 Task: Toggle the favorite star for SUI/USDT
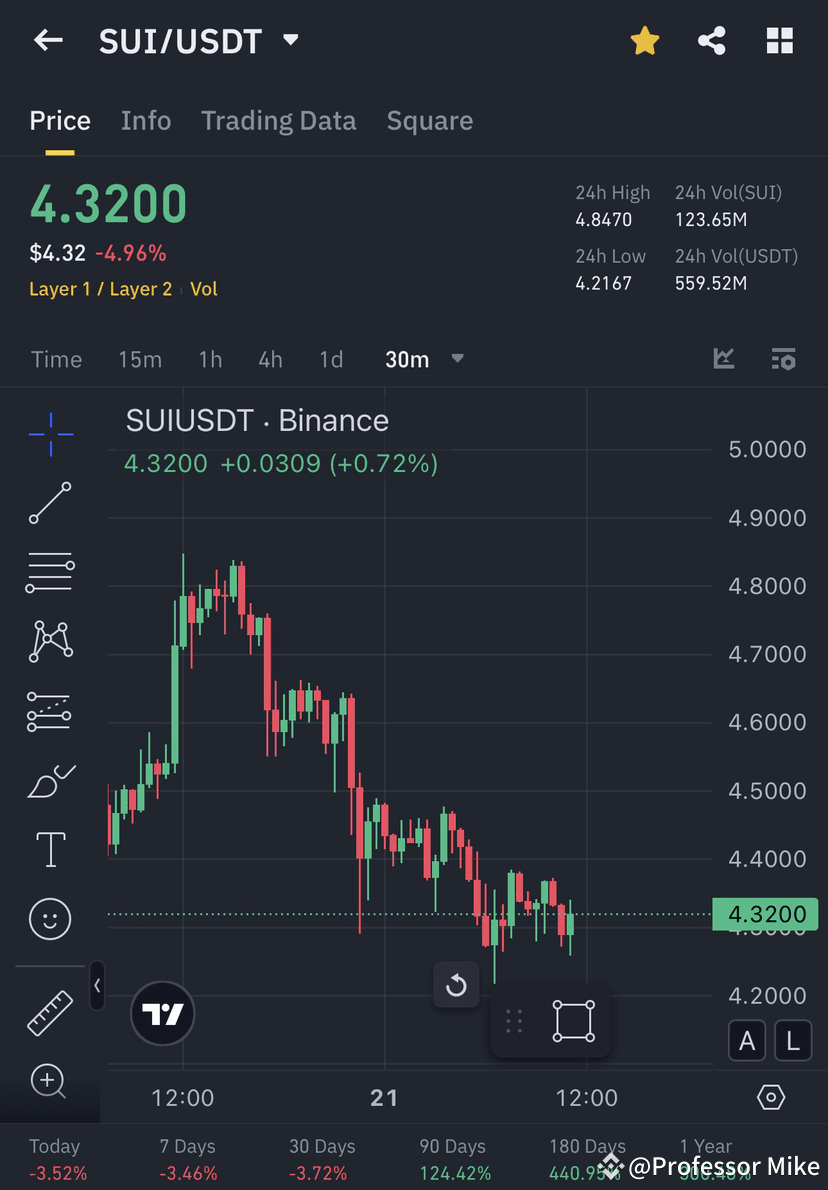644,40
